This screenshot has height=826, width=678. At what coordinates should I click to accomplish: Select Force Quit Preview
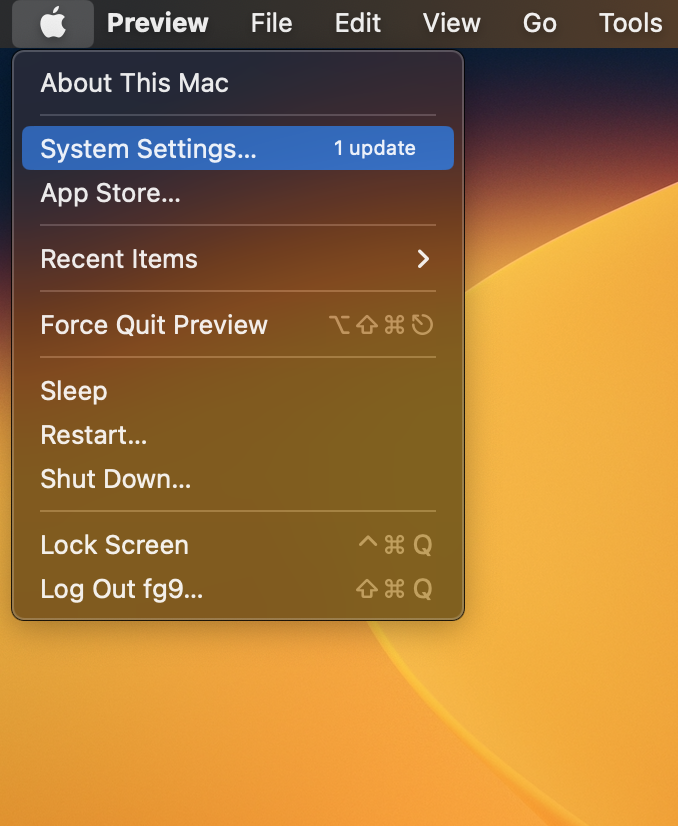click(154, 325)
